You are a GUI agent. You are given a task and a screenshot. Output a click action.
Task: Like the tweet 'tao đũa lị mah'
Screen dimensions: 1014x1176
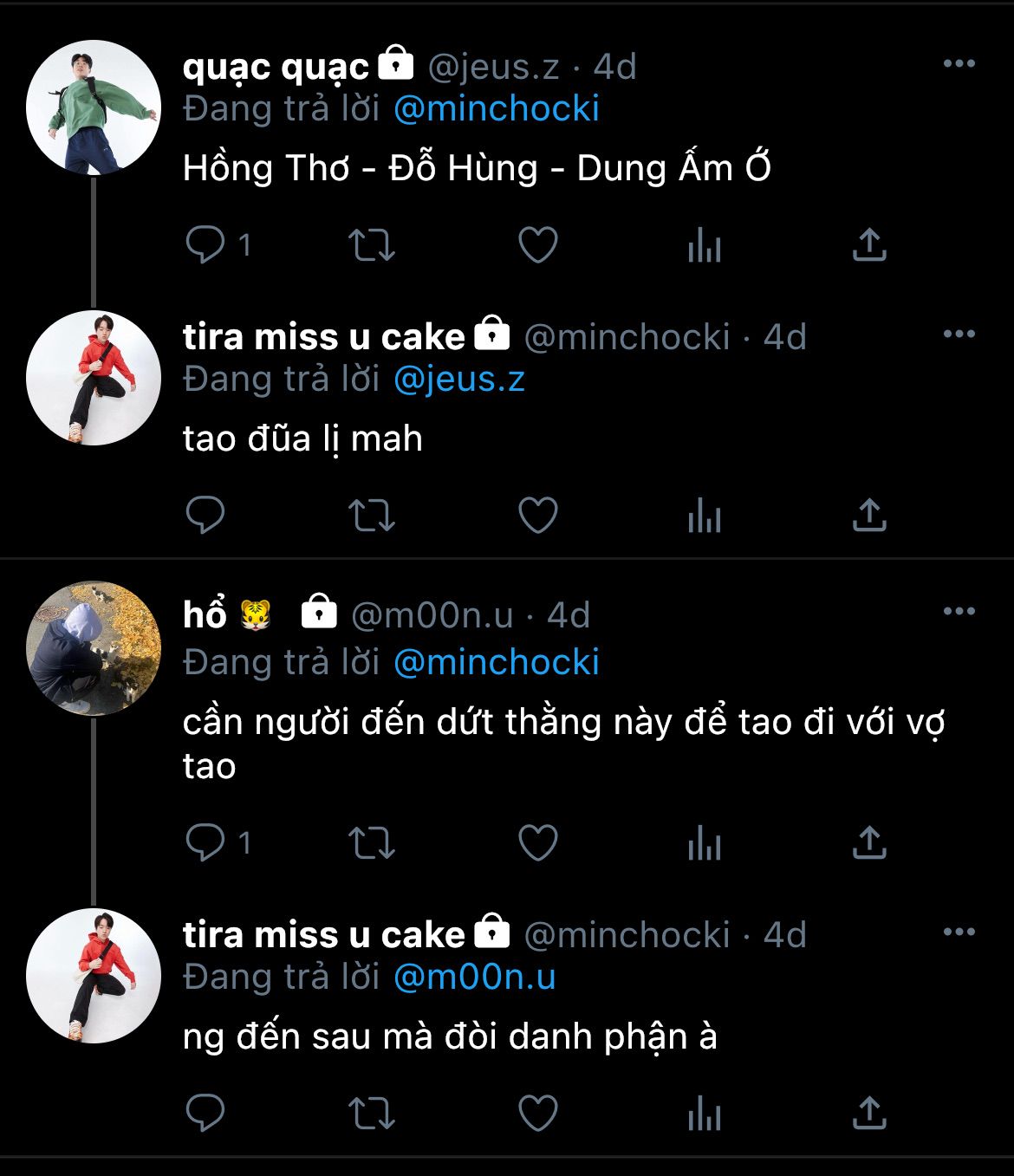pyautogui.click(x=537, y=515)
